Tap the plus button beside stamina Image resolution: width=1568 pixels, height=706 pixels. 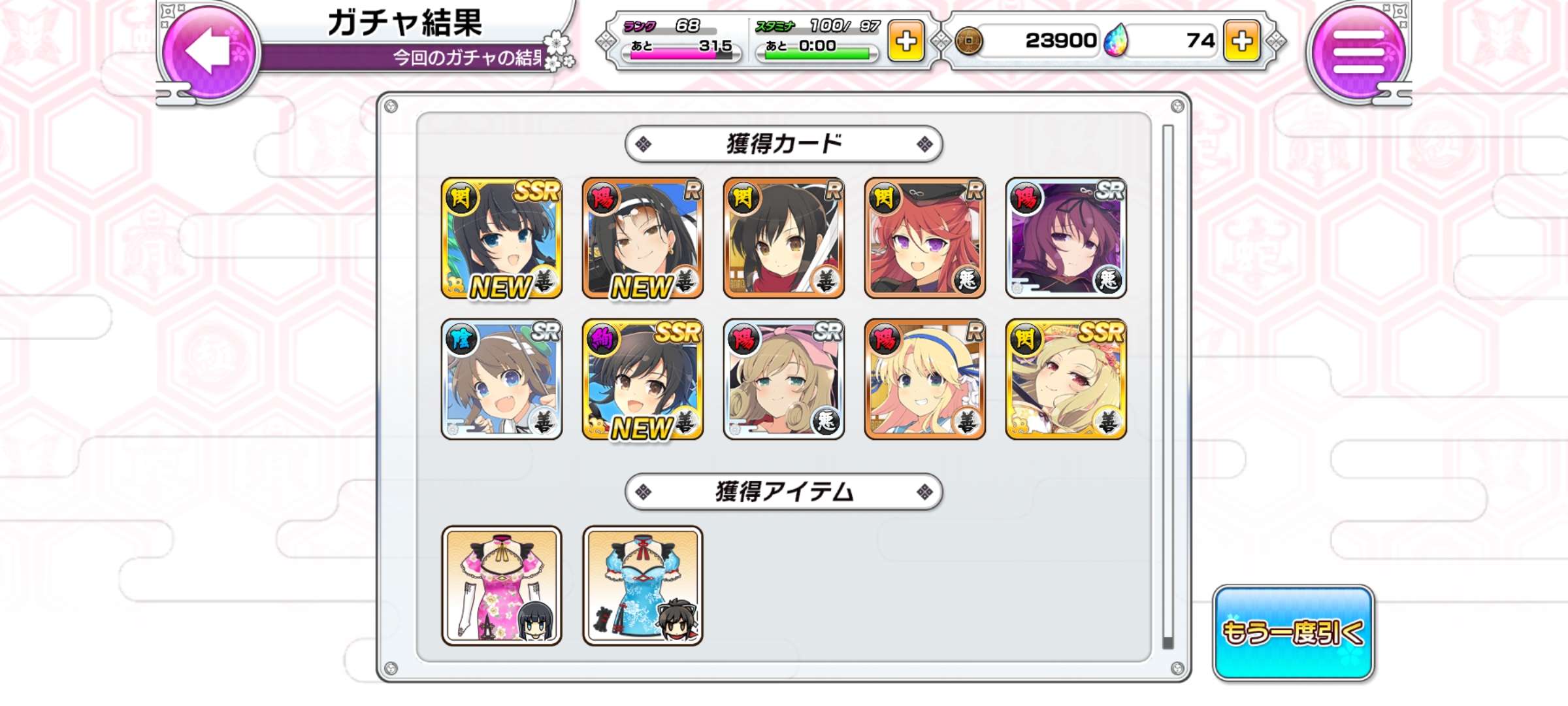pyautogui.click(x=906, y=42)
